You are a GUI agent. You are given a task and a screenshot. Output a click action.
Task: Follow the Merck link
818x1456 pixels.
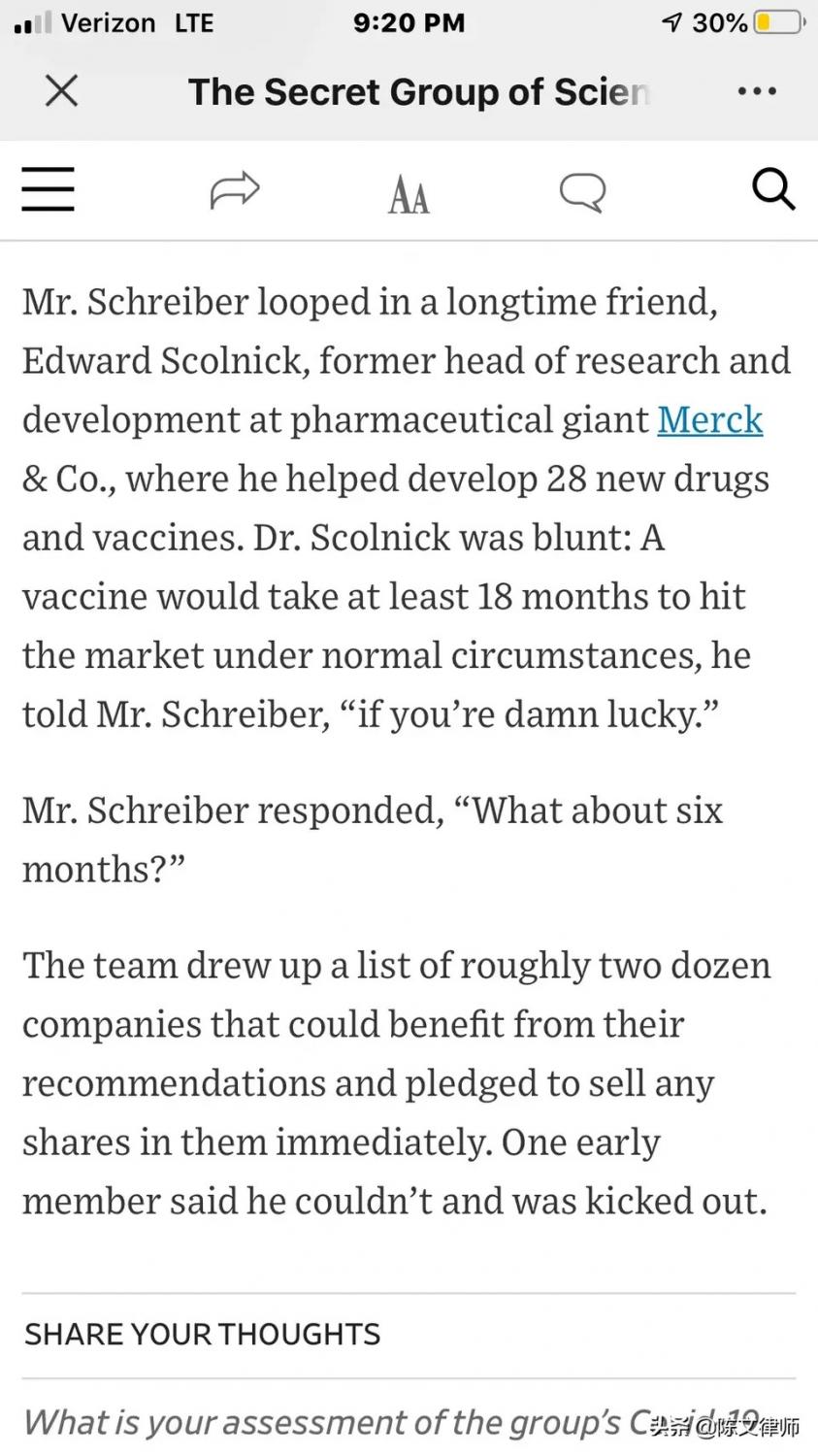[x=709, y=419]
